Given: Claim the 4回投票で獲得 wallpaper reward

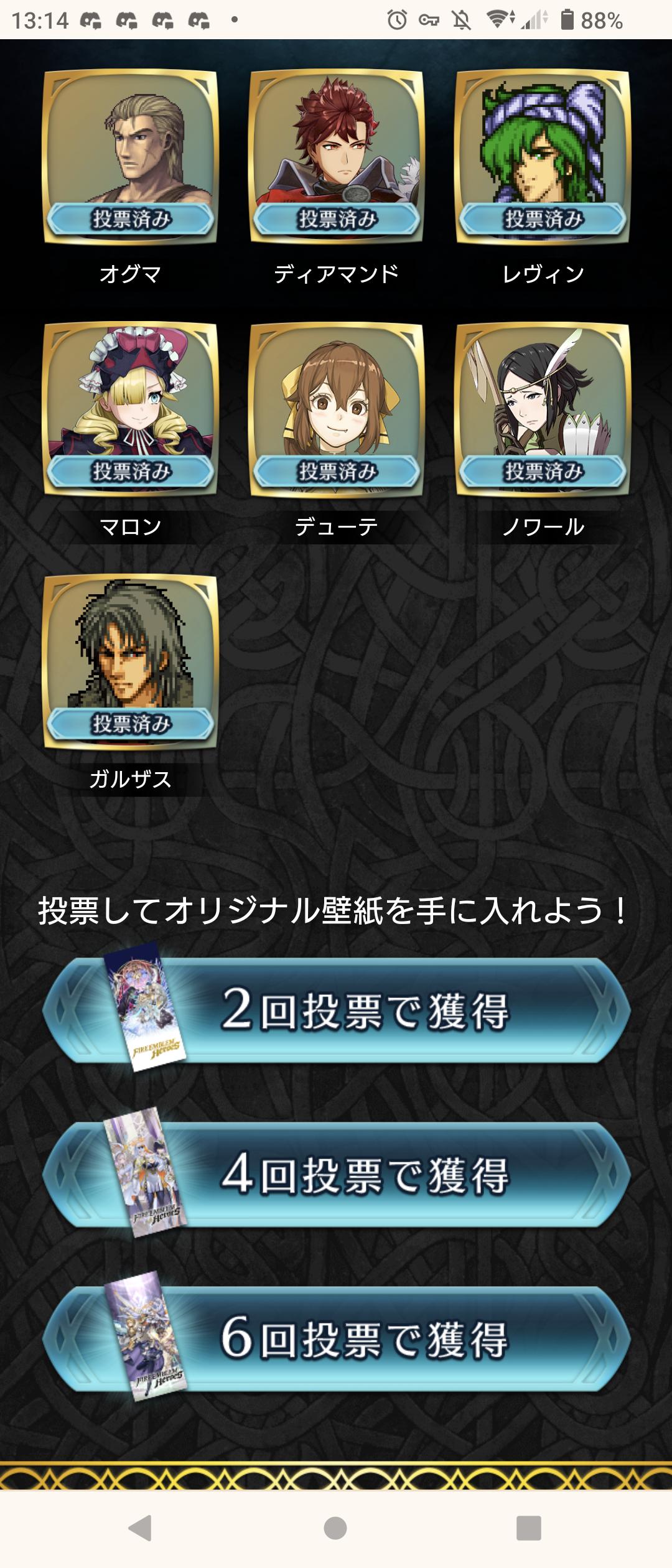Looking at the screenshot, I should pos(336,1175).
